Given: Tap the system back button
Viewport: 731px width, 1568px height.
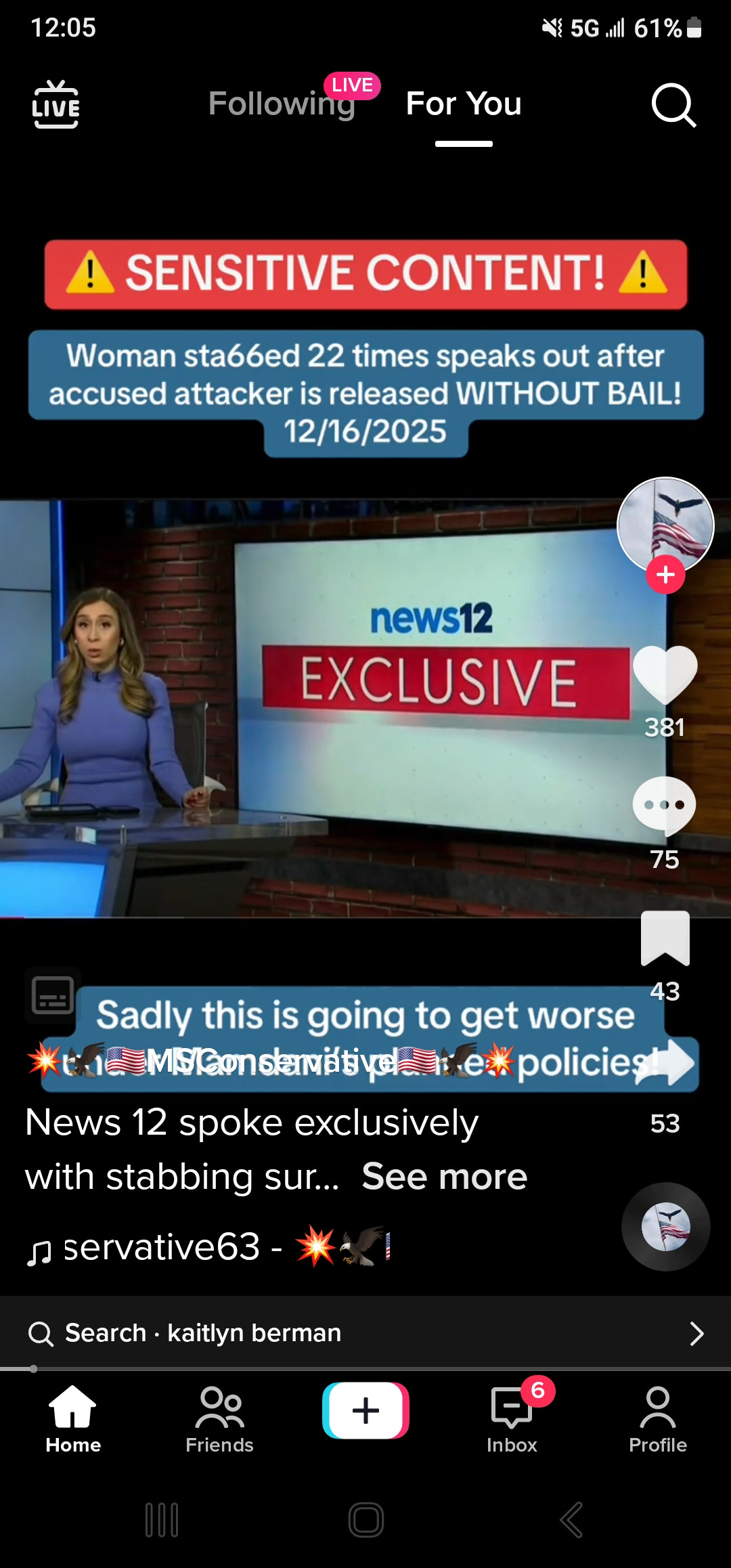Looking at the screenshot, I should pos(571,1520).
